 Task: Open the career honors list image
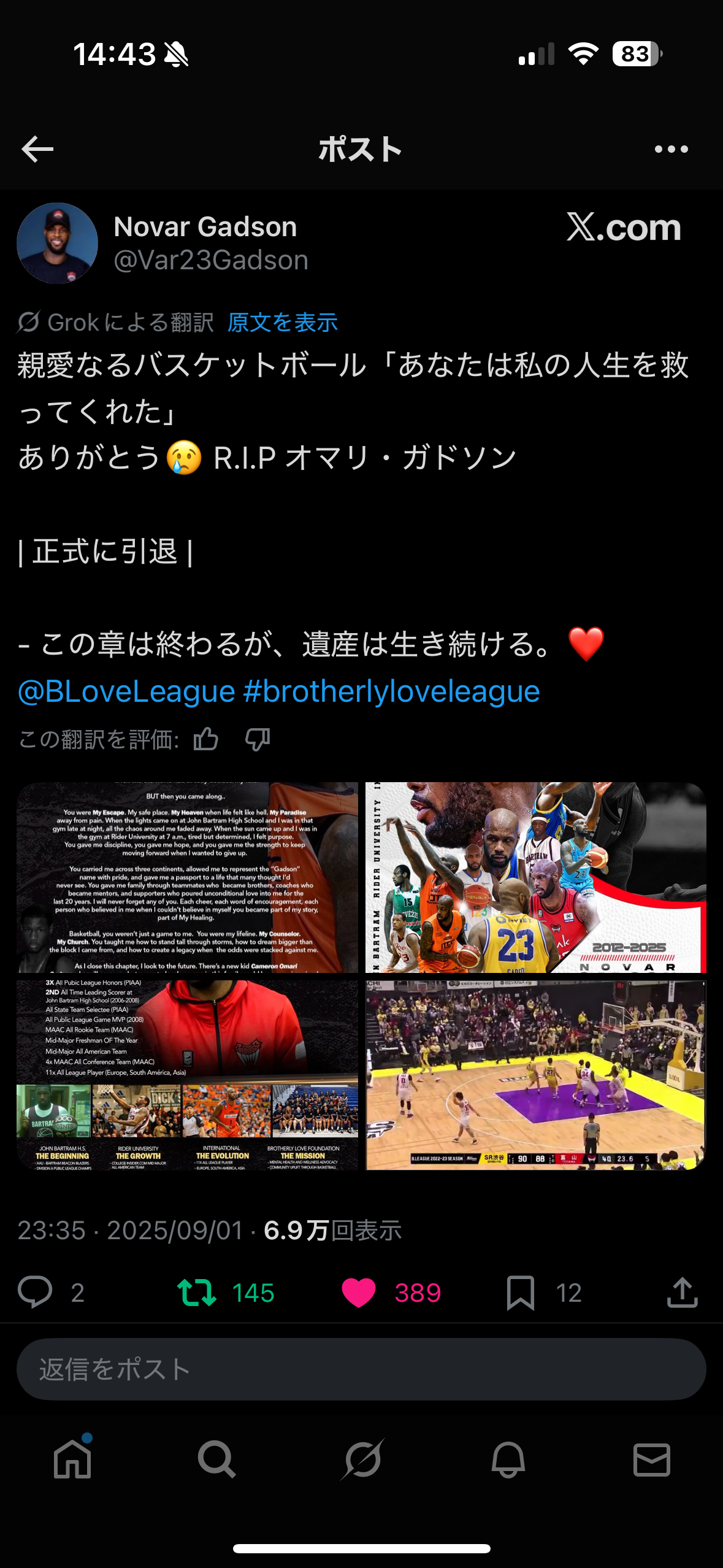[x=188, y=1075]
